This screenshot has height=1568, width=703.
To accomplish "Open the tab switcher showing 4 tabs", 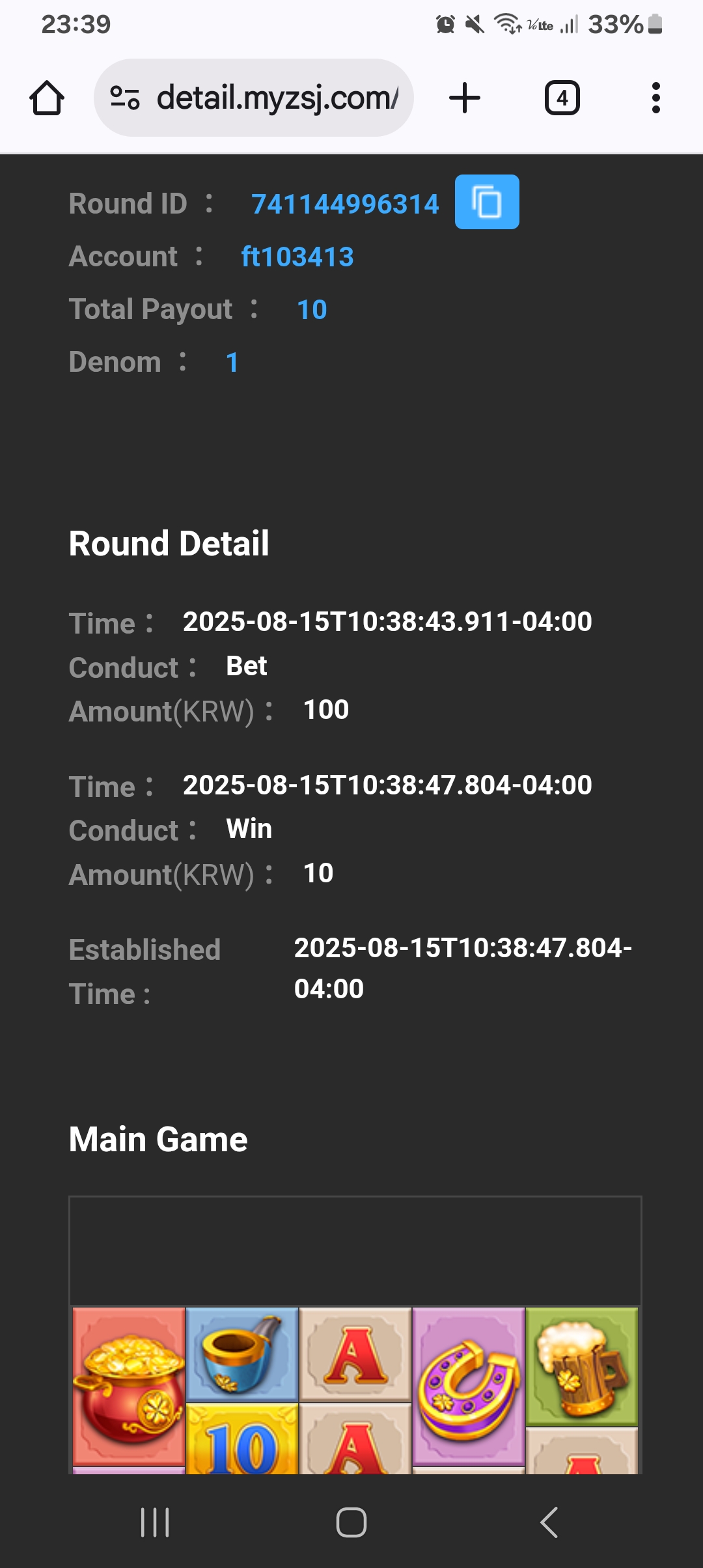I will 562,98.
